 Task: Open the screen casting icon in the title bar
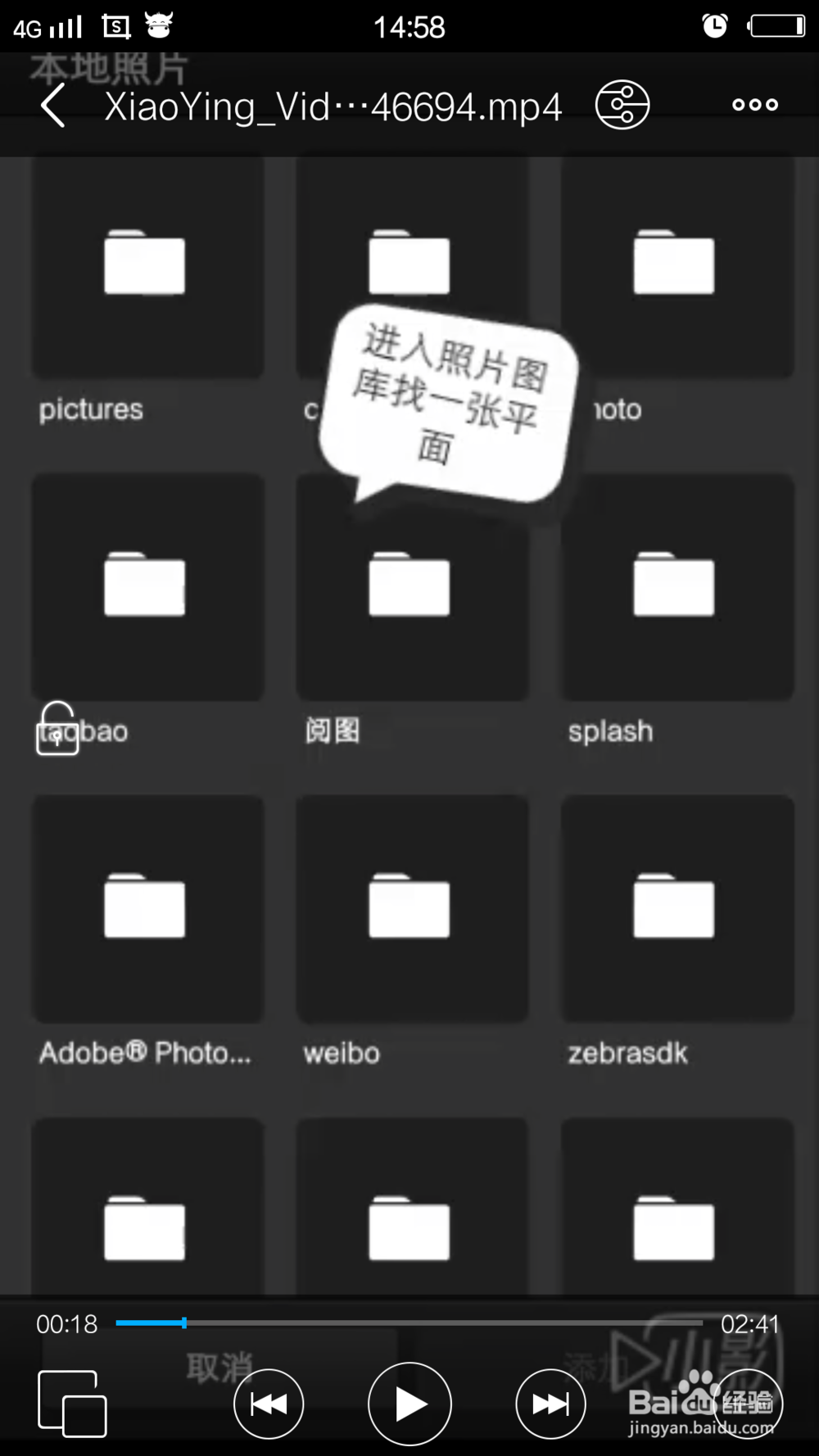click(x=622, y=104)
